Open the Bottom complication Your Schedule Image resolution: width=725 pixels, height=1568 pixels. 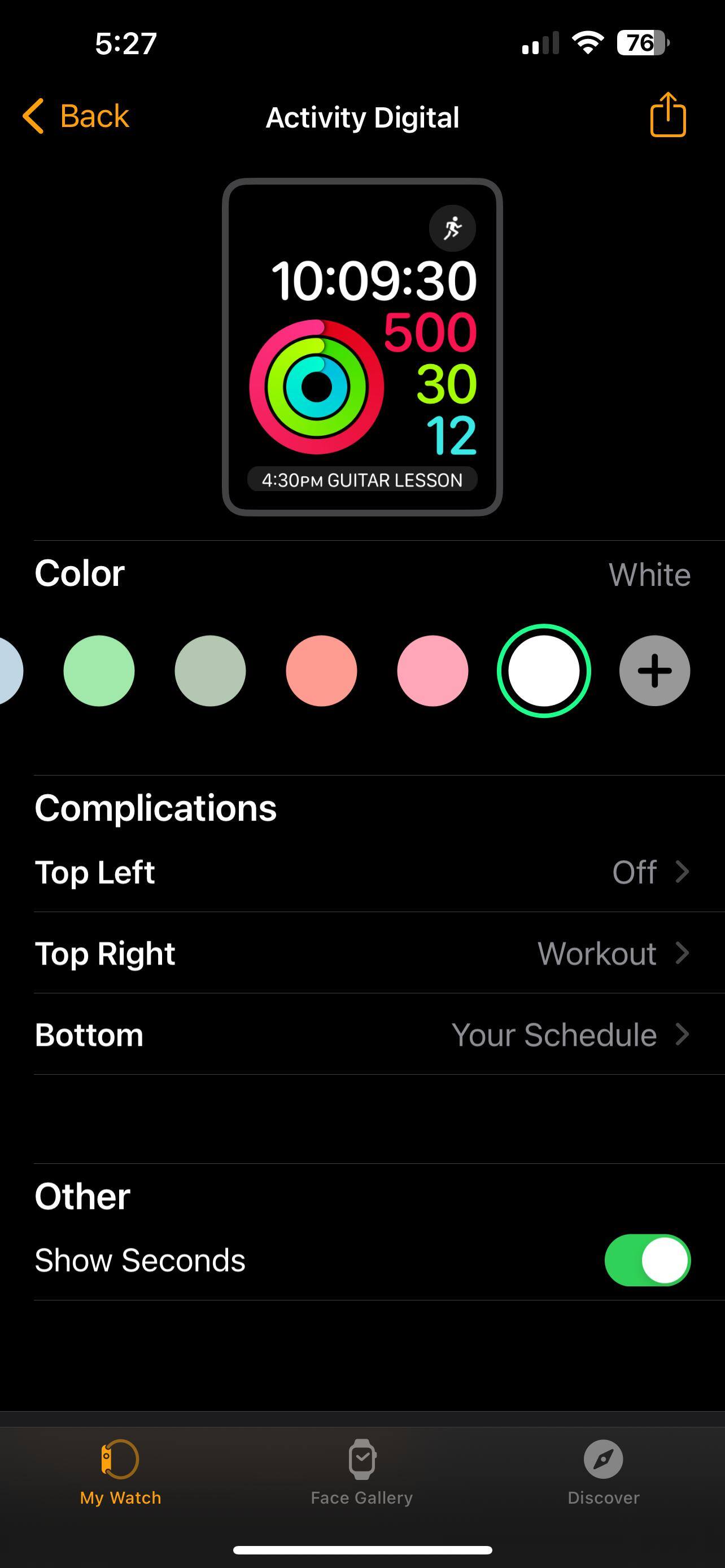pyautogui.click(x=362, y=1034)
